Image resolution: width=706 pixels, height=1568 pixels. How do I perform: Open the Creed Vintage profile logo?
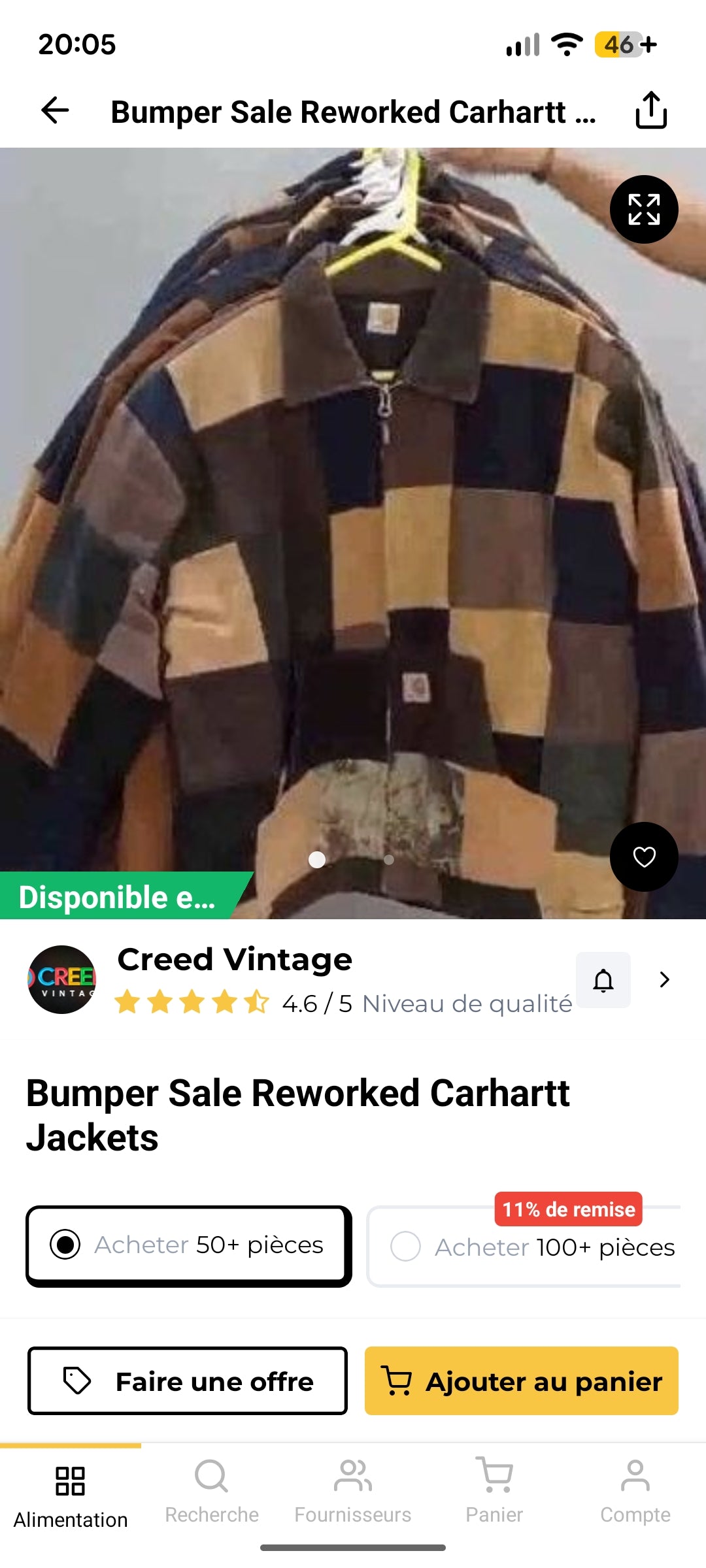[x=62, y=979]
